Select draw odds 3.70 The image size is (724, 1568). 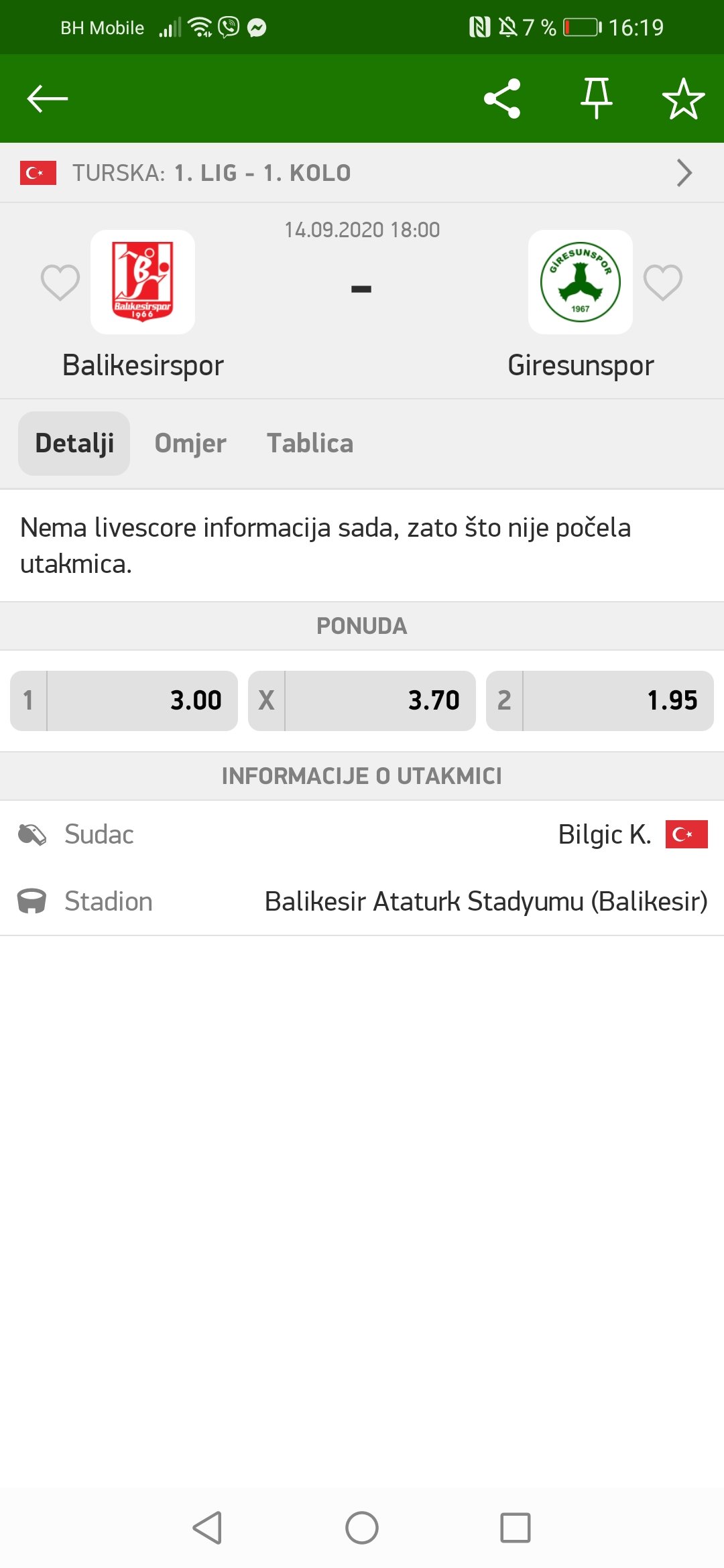pos(362,701)
